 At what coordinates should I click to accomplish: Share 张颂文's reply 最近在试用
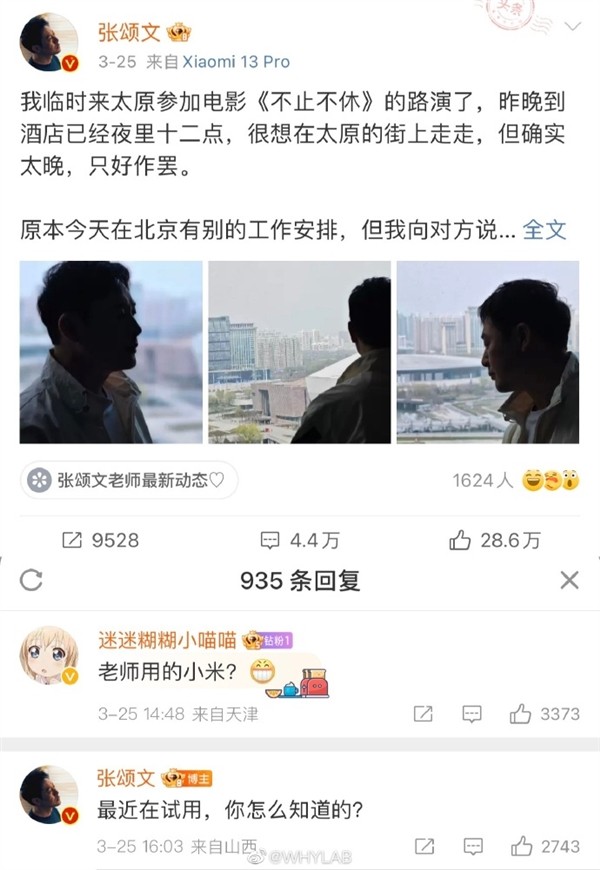pos(423,847)
